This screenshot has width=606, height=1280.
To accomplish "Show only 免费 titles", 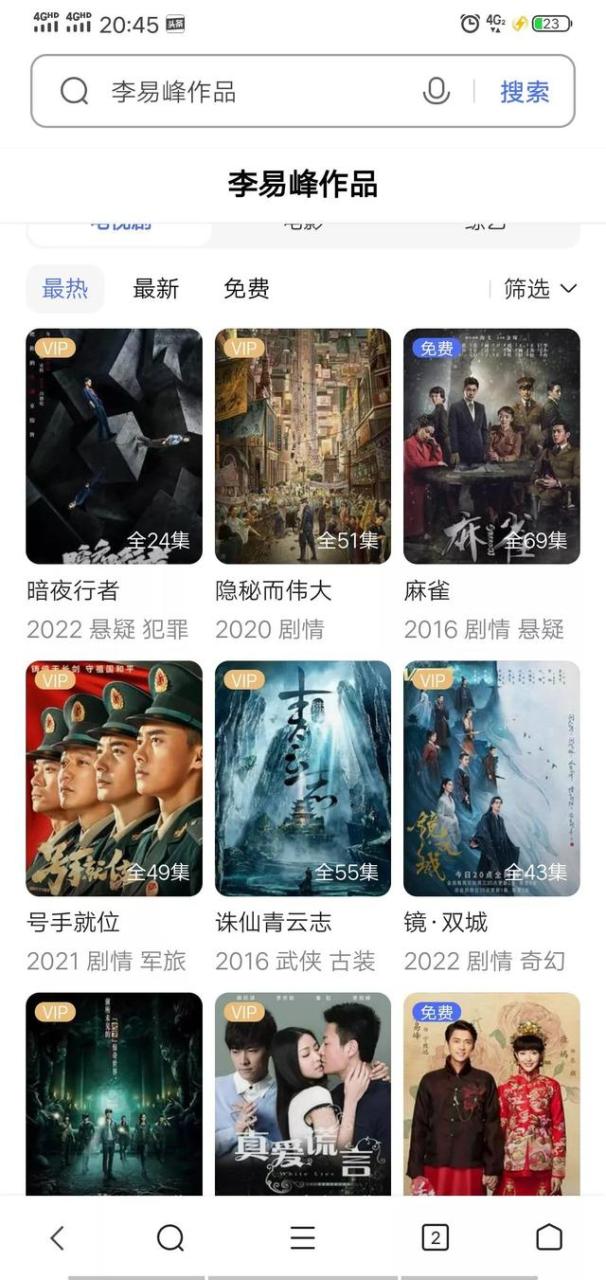I will click(246, 289).
